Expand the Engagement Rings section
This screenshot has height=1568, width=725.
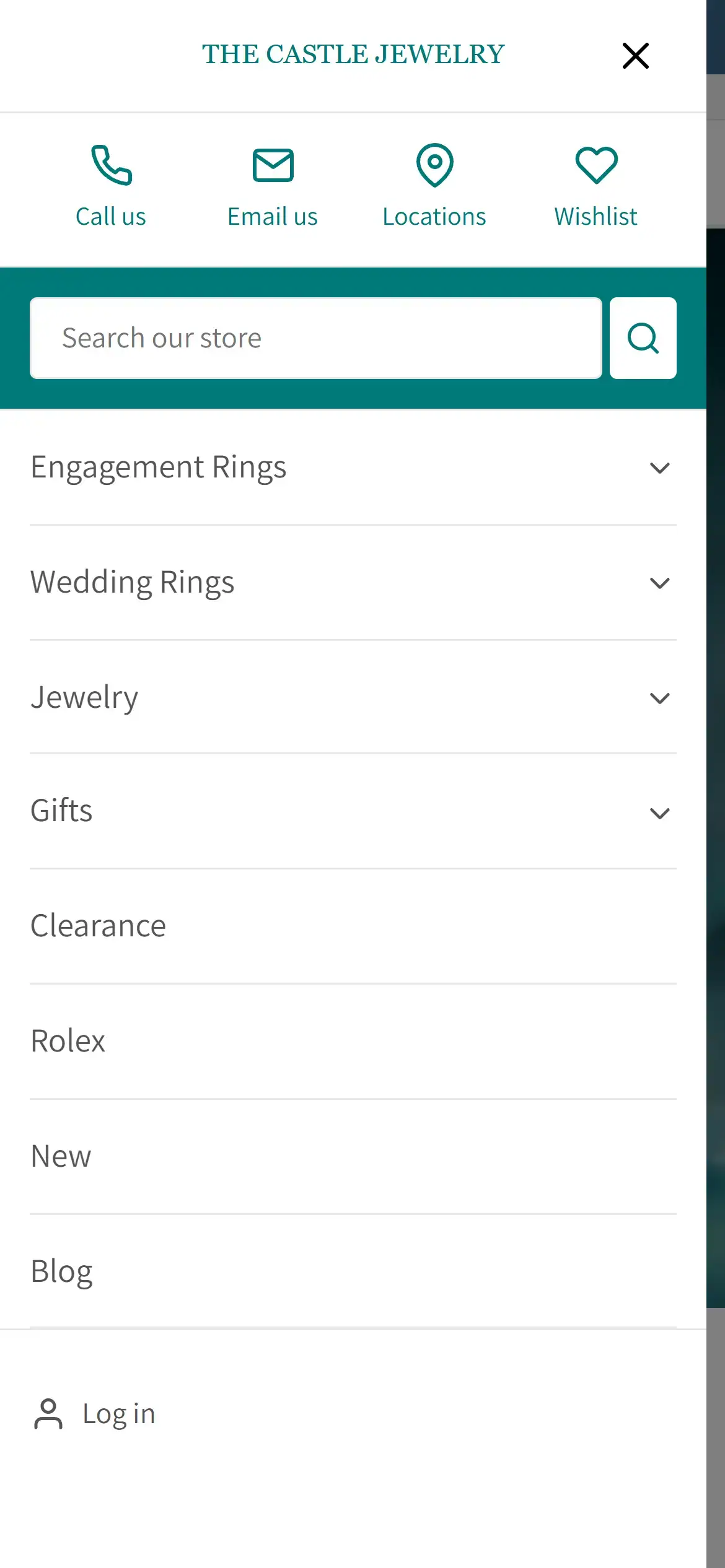[659, 468]
